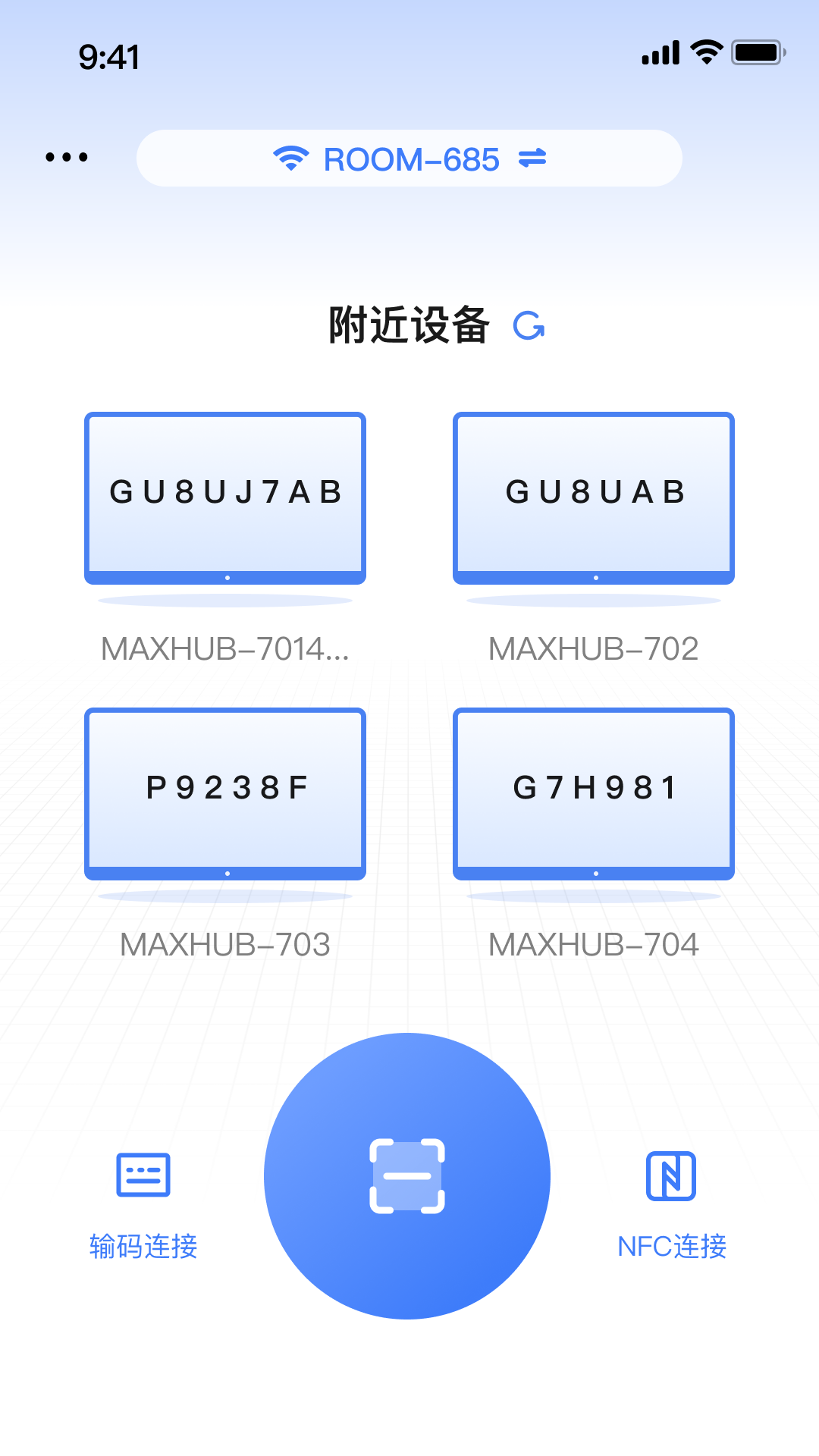The height and width of the screenshot is (1456, 819).
Task: Tap the G7H981 device card
Action: tap(595, 790)
